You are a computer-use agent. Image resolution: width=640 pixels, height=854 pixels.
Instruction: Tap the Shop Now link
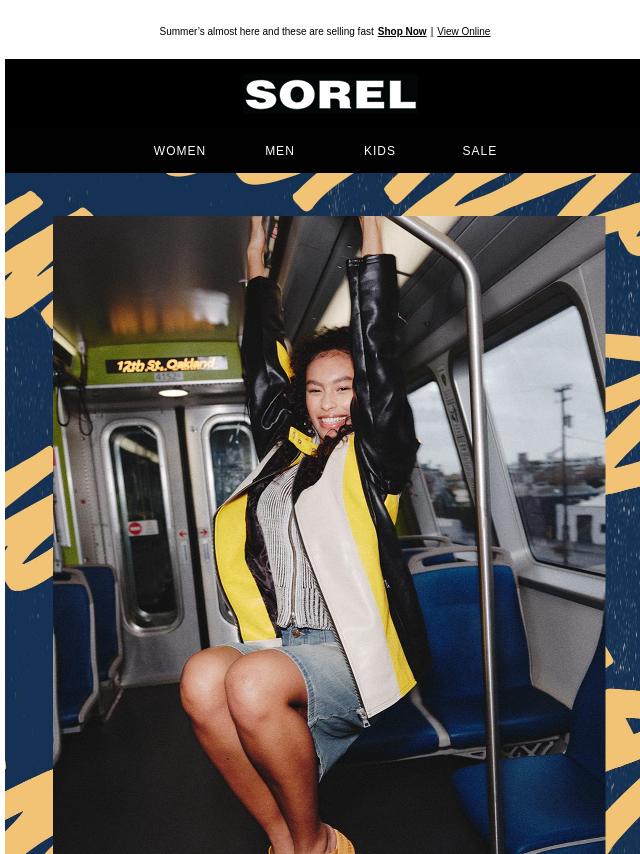tap(402, 32)
